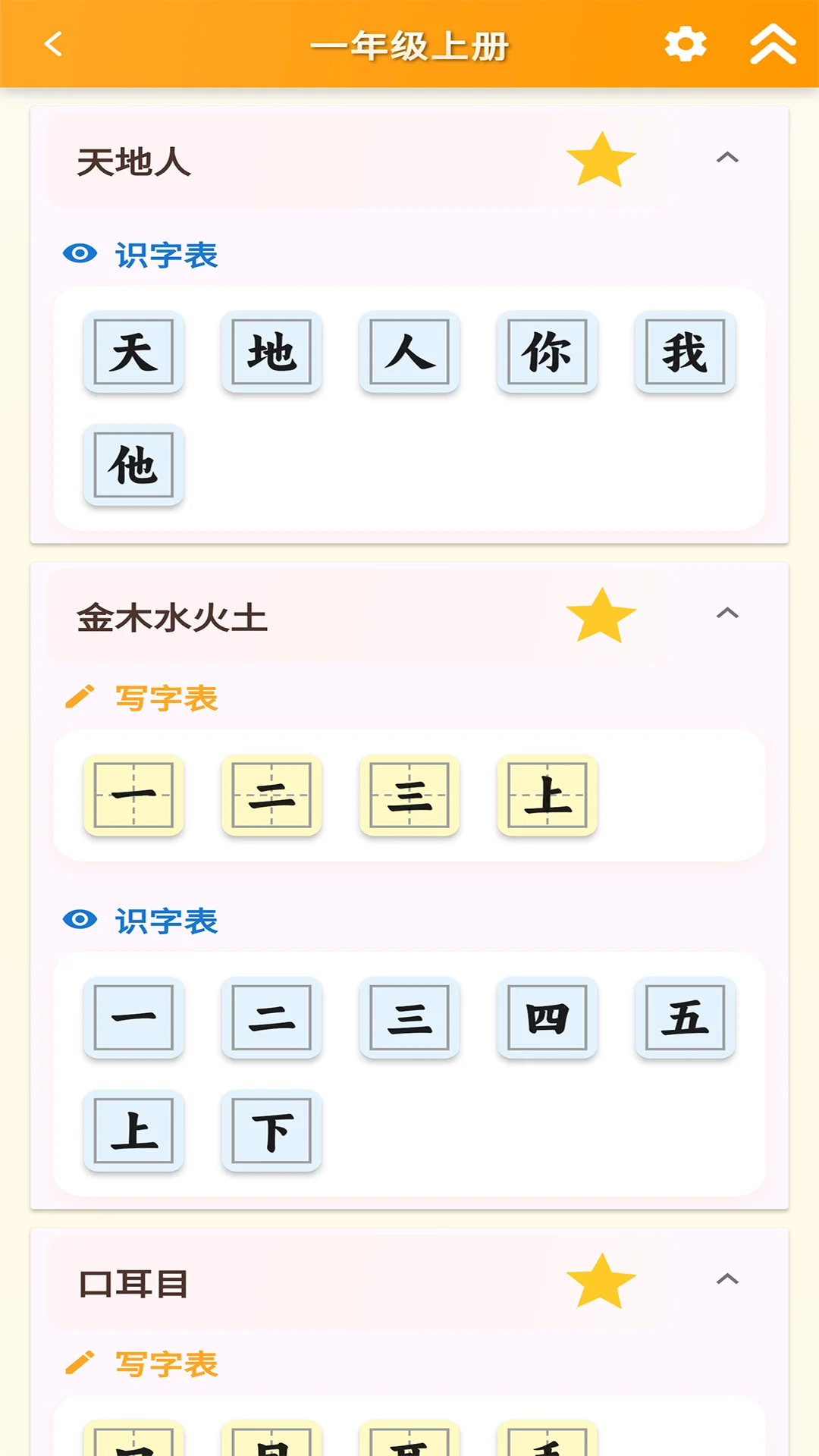Click the 识字表 label in 天地人
This screenshot has height=1456, width=819.
(x=165, y=255)
